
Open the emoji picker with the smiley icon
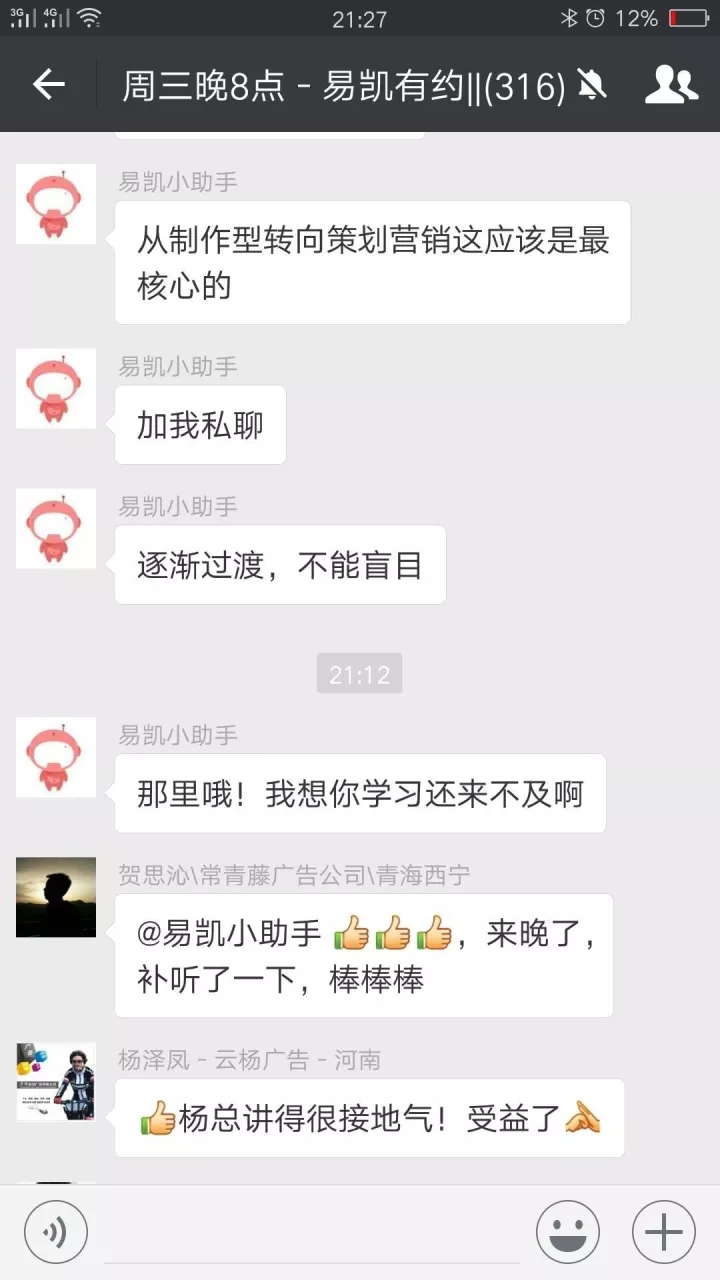click(567, 1231)
